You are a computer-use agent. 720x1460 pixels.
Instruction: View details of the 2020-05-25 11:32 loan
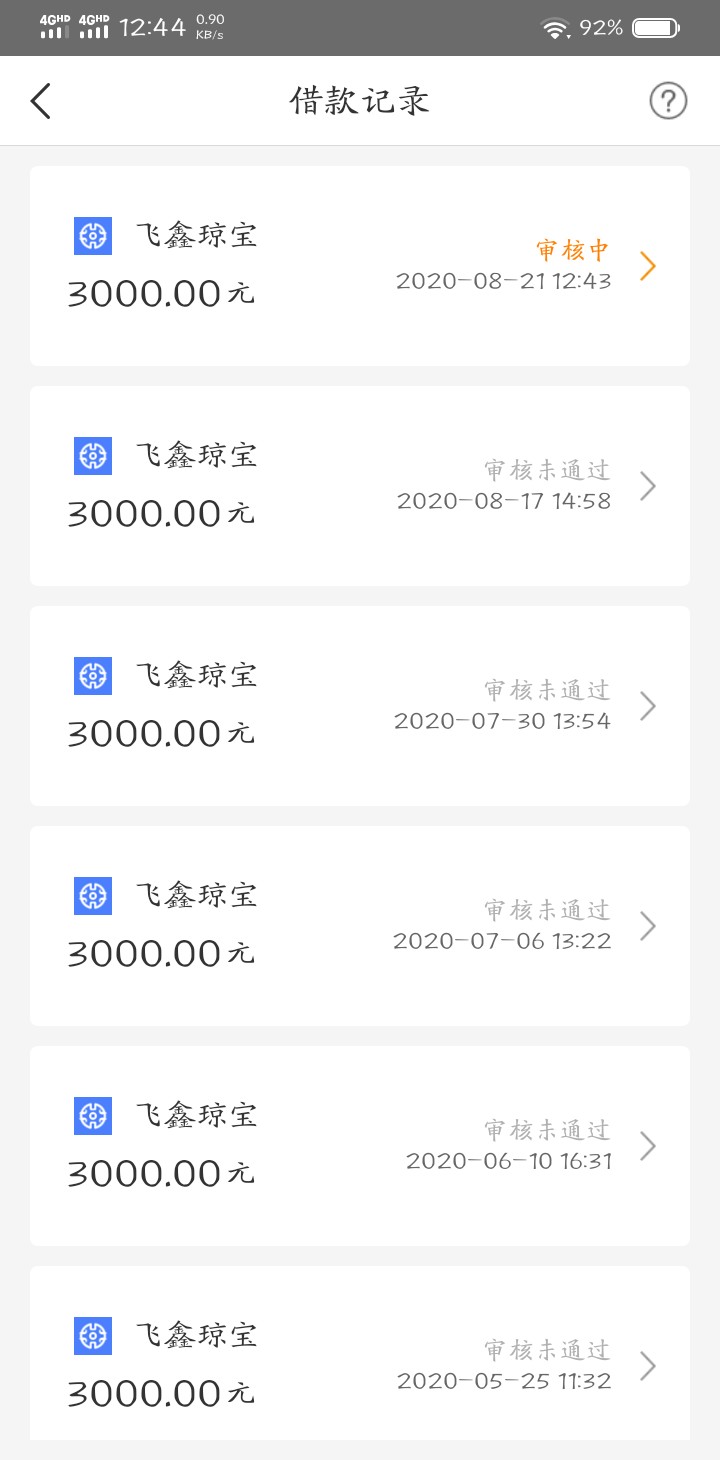tap(360, 1353)
